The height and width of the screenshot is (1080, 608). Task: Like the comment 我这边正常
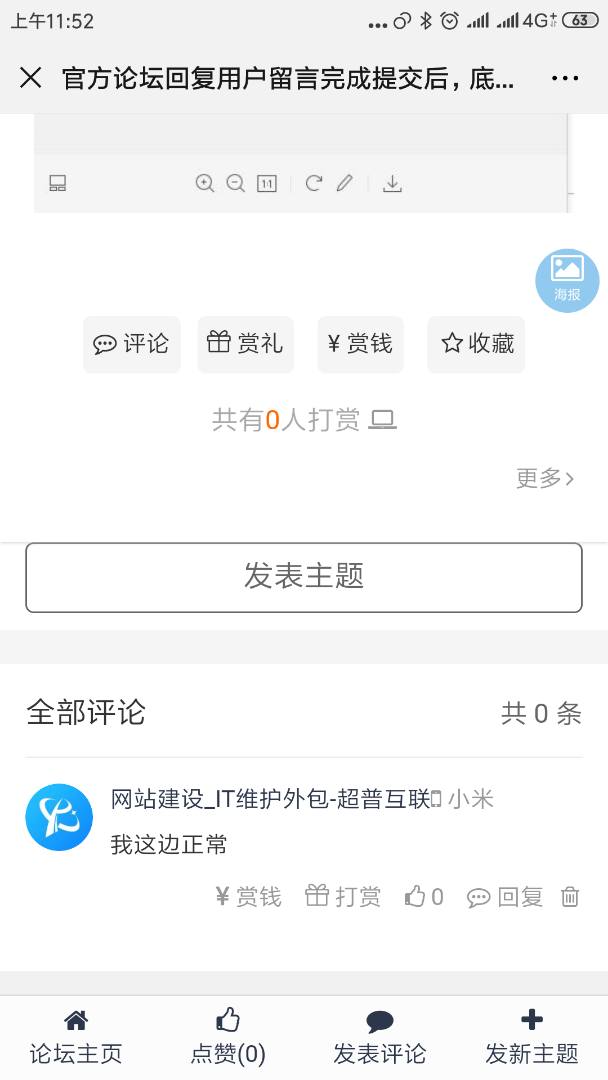pyautogui.click(x=424, y=897)
